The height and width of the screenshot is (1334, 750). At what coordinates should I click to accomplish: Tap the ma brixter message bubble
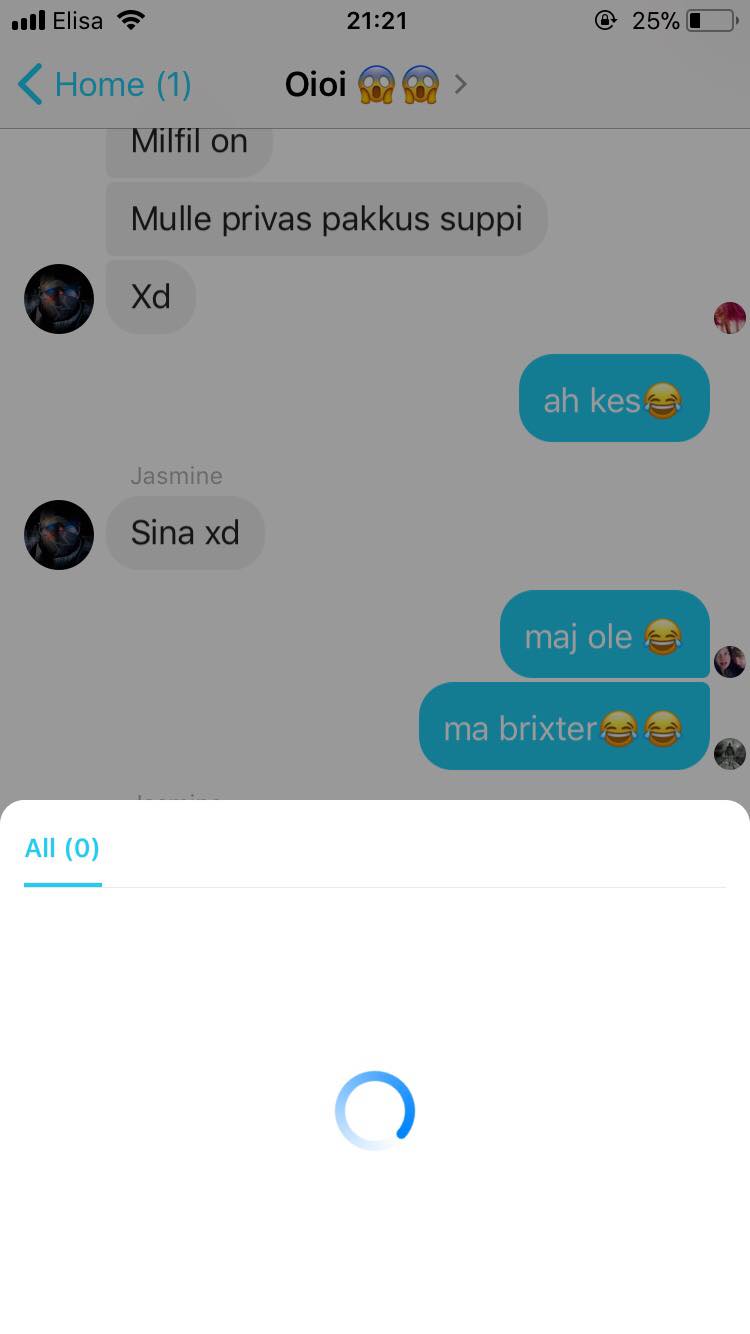pos(564,727)
